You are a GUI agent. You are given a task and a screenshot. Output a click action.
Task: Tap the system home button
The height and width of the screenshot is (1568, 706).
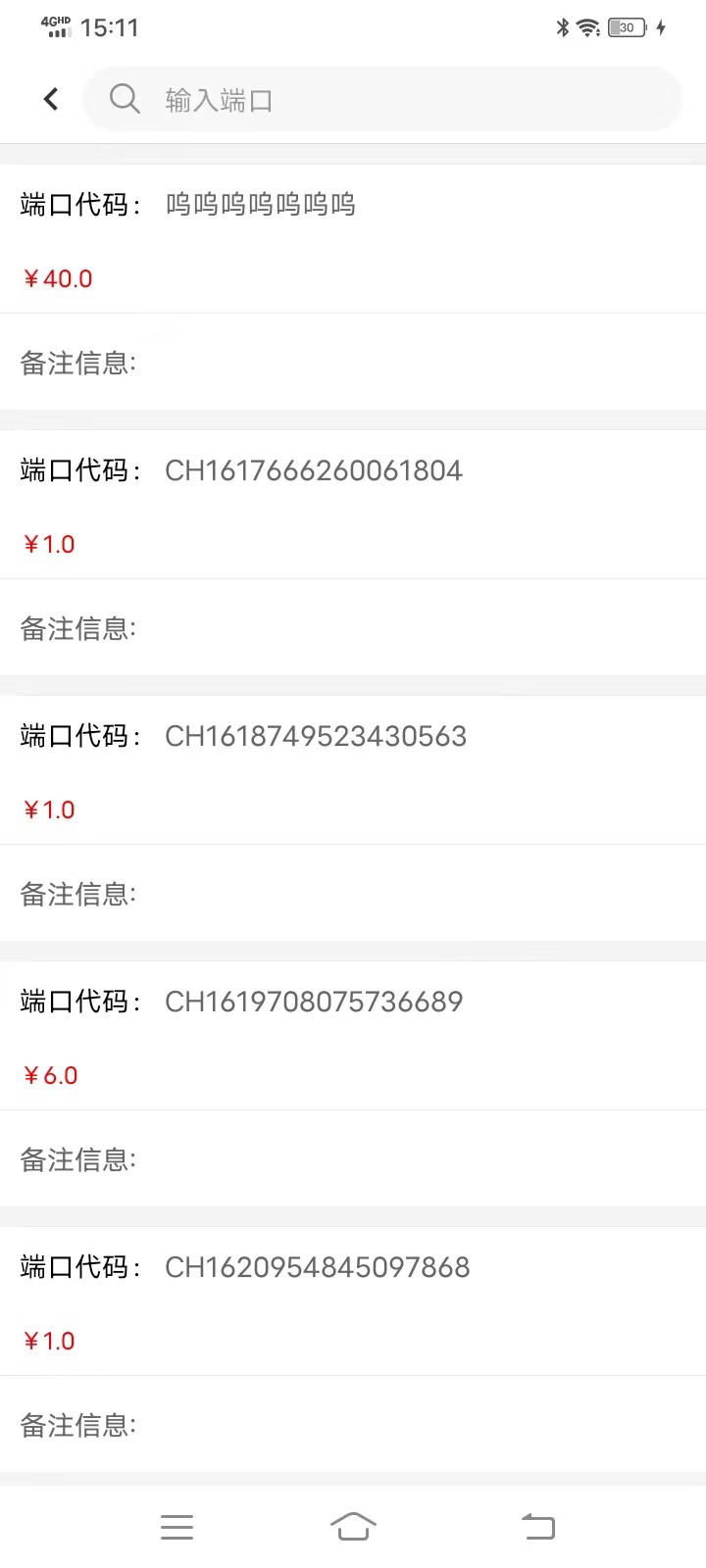[353, 1526]
